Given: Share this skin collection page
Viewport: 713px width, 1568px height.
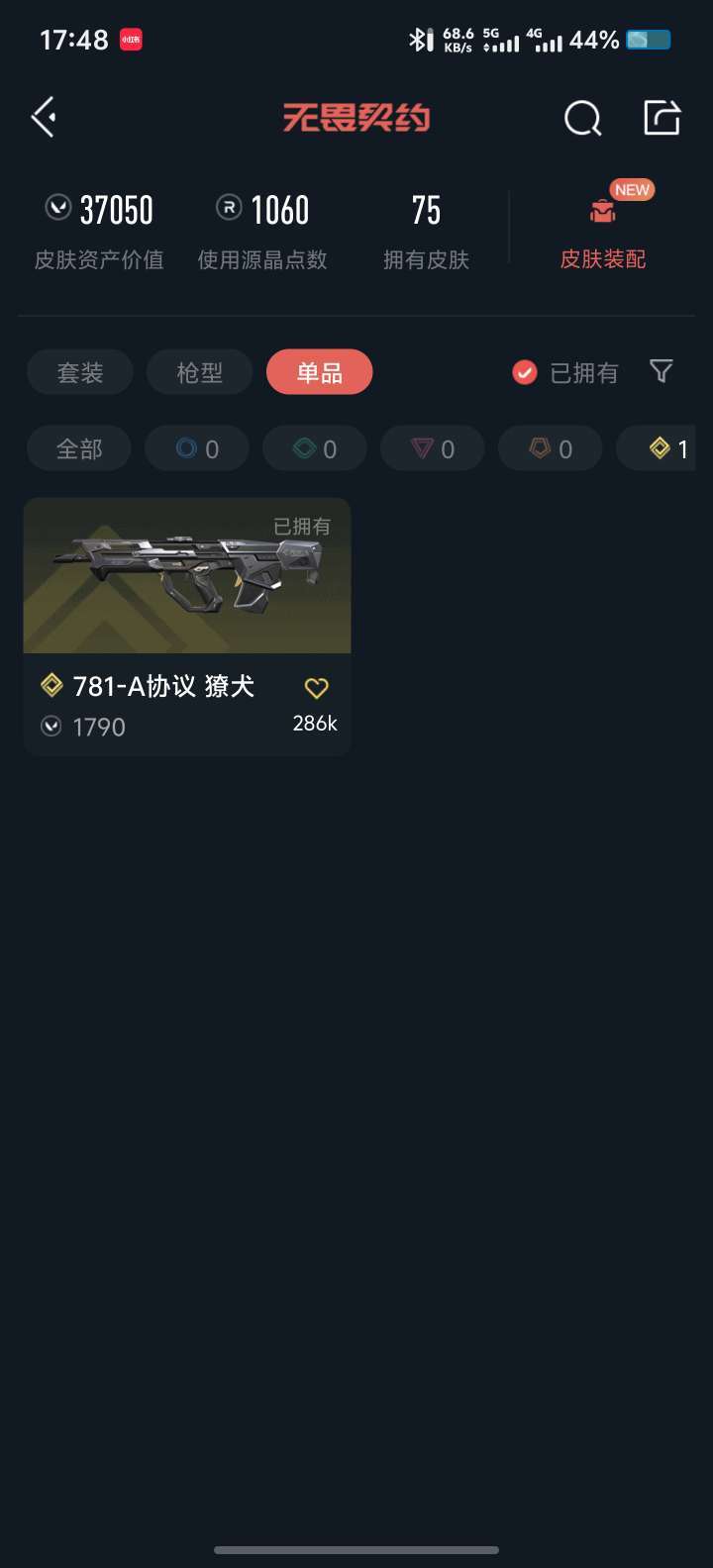Looking at the screenshot, I should (662, 118).
